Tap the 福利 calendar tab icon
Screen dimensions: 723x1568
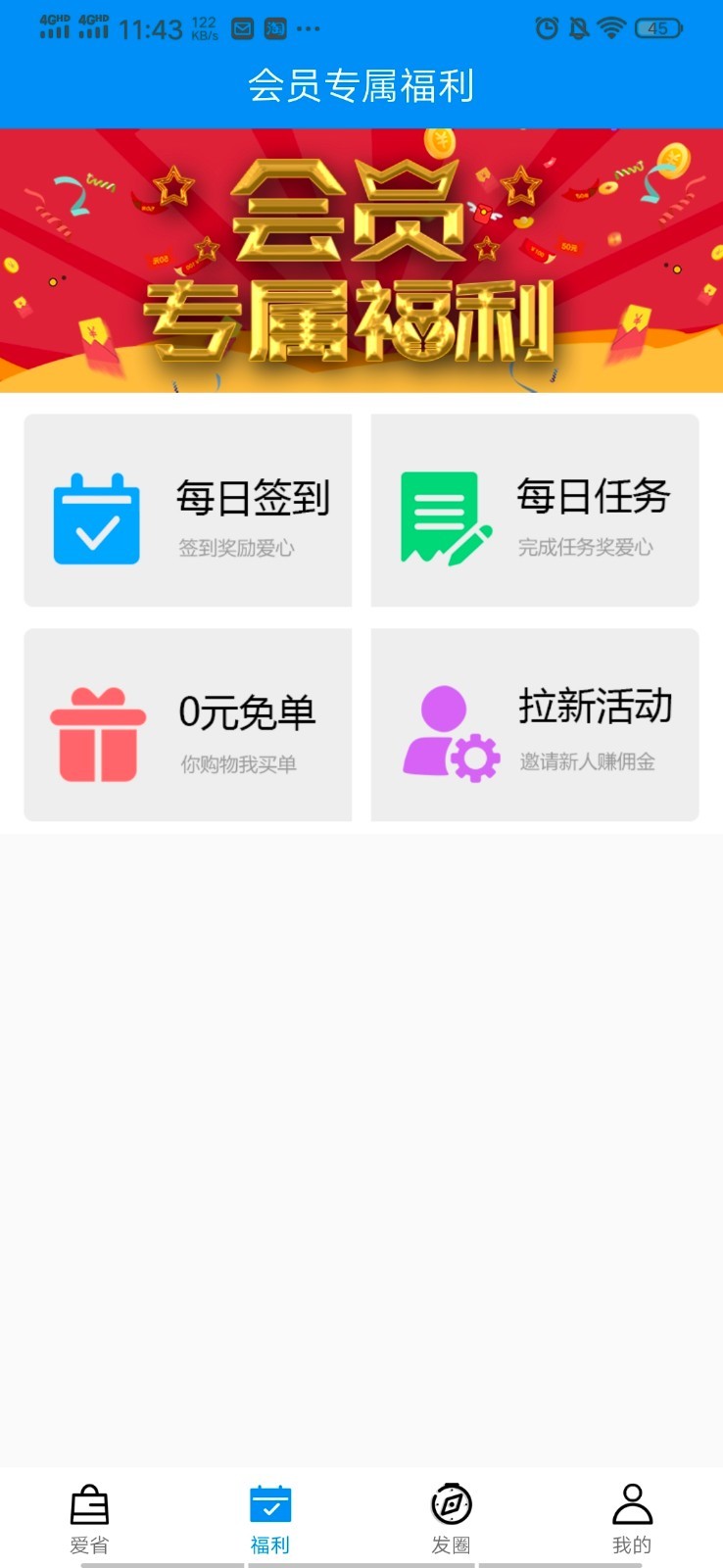point(270,1504)
